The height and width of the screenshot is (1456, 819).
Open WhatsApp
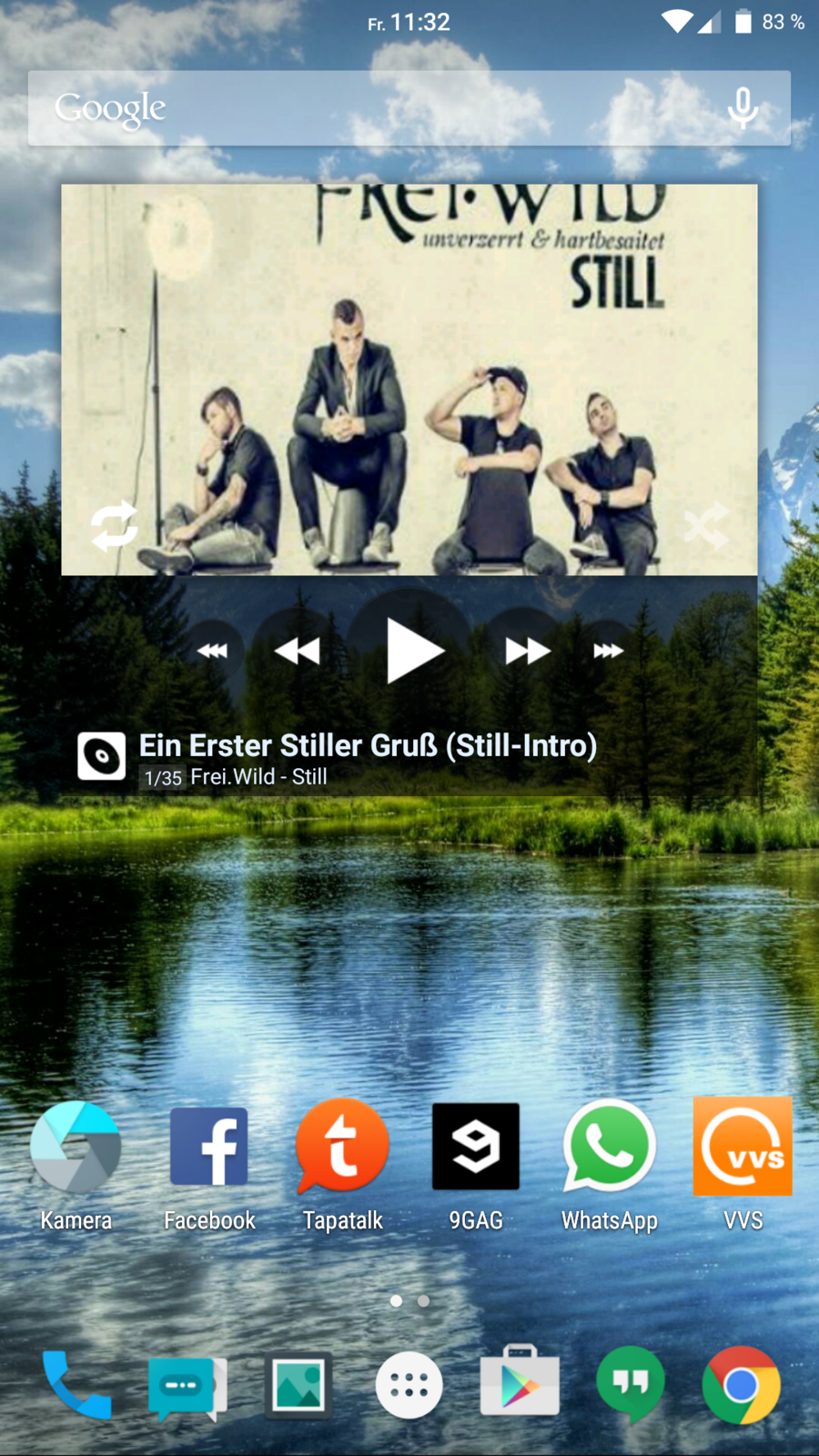point(609,1148)
